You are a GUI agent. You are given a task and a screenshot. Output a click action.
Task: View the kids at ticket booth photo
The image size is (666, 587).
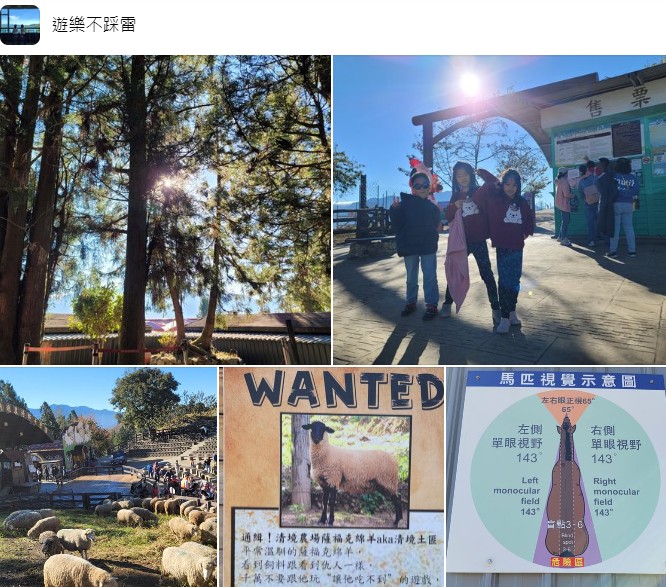coord(499,210)
